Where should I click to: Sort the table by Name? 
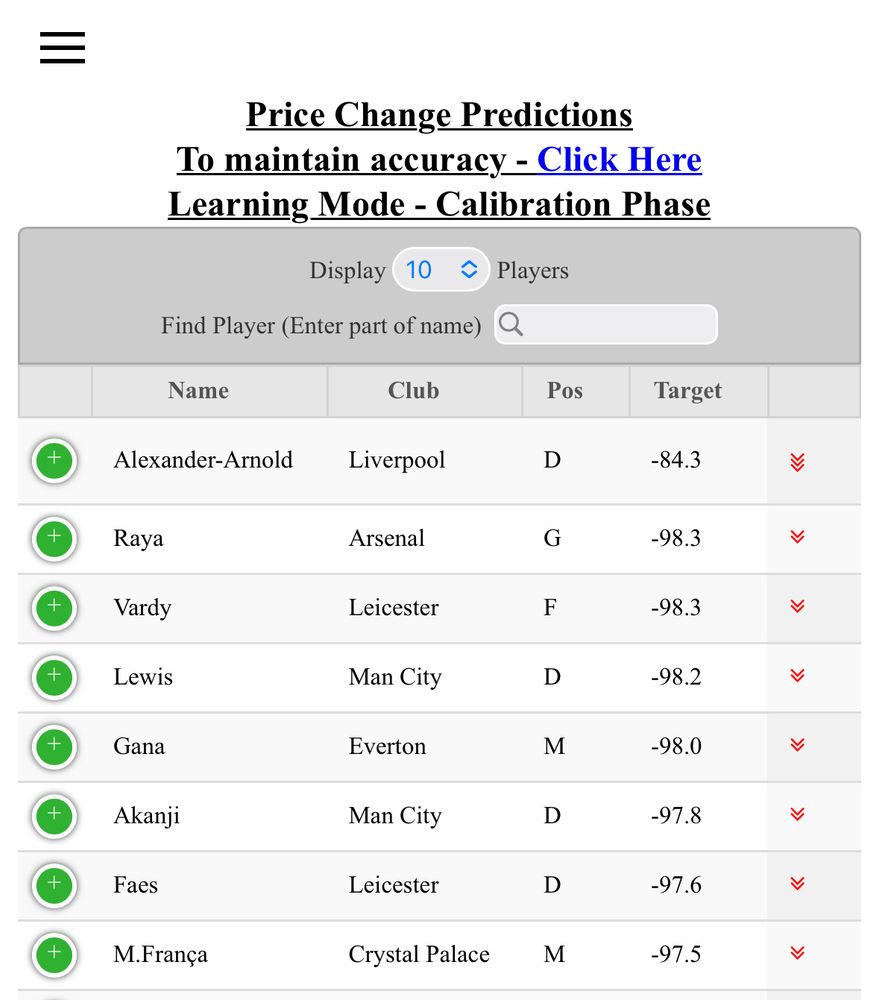pos(198,391)
